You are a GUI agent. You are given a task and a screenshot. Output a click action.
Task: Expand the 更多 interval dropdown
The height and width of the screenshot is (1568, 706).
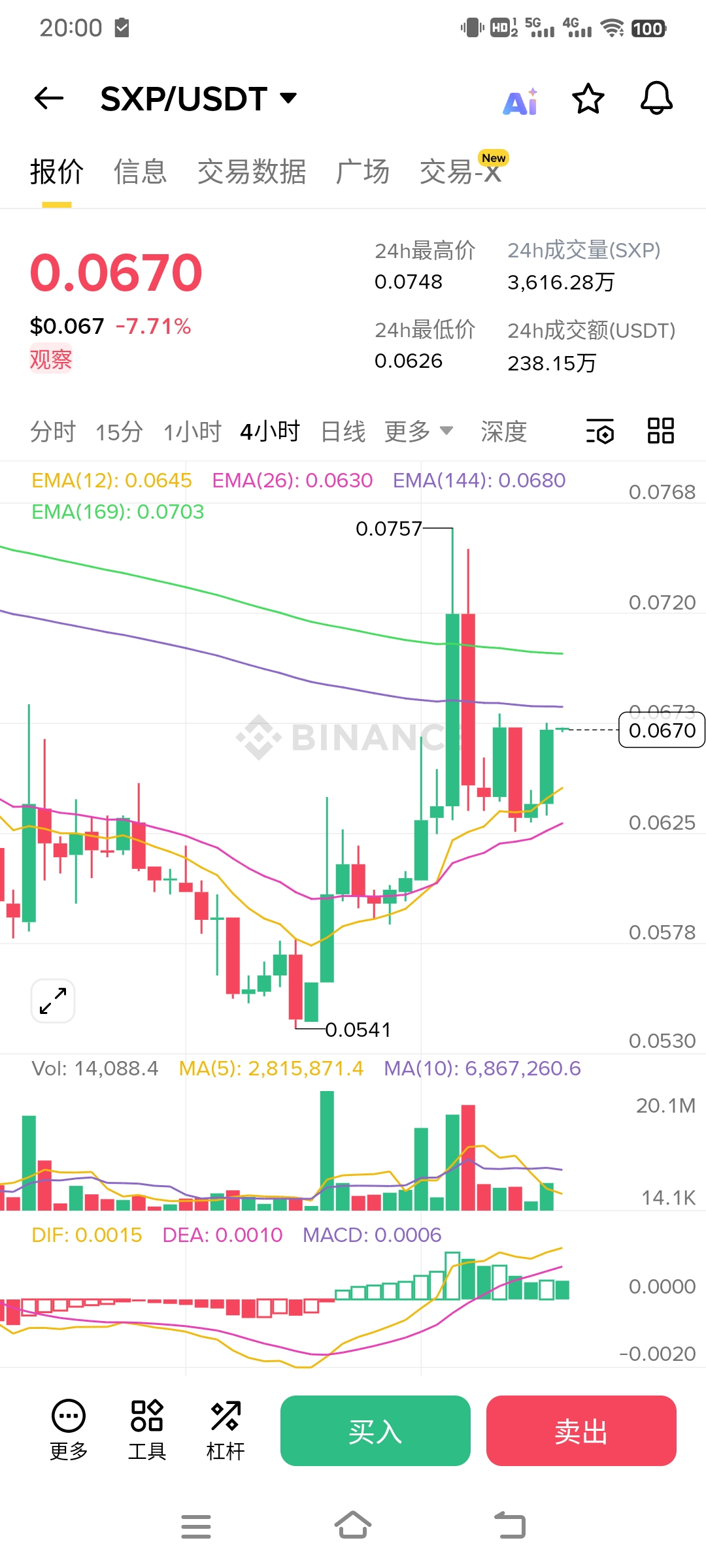point(418,432)
